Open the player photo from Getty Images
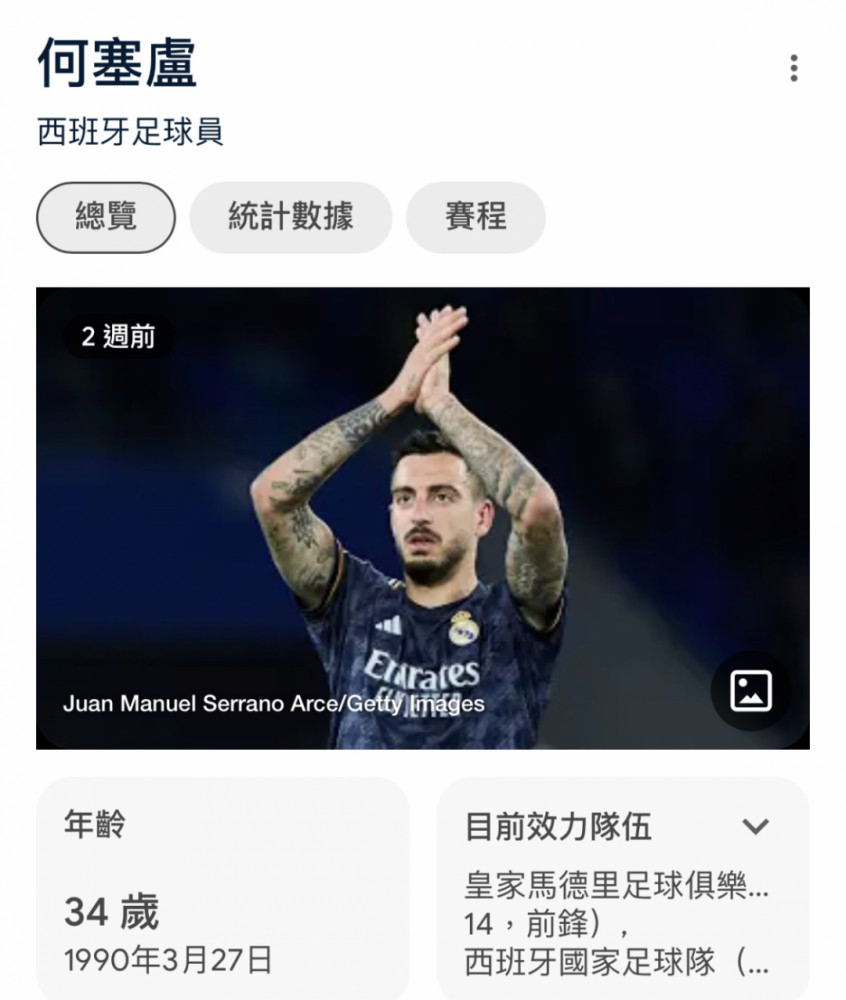Viewport: 846px width, 1000px height. point(400,500)
